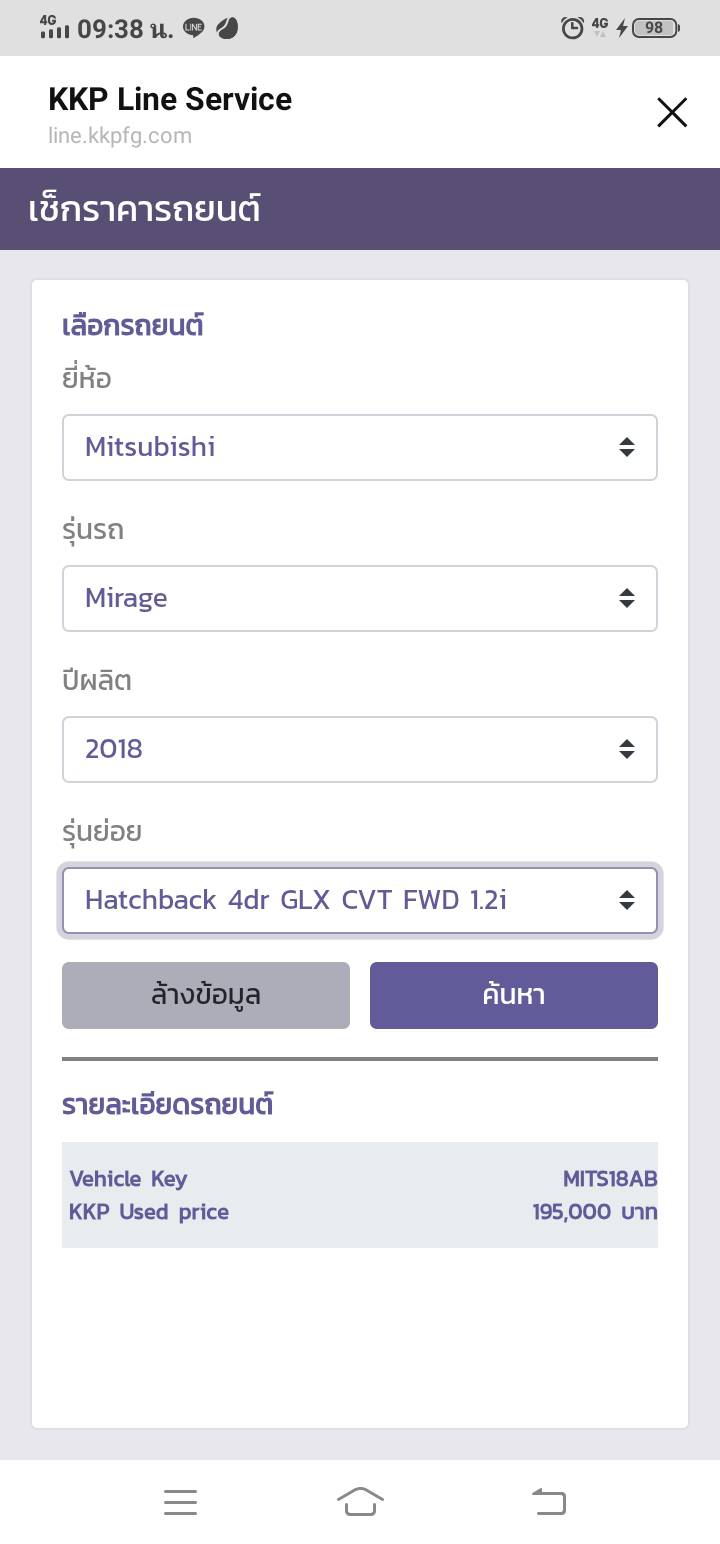The width and height of the screenshot is (720, 1544).
Task: Go back using system back button
Action: coord(548,1501)
